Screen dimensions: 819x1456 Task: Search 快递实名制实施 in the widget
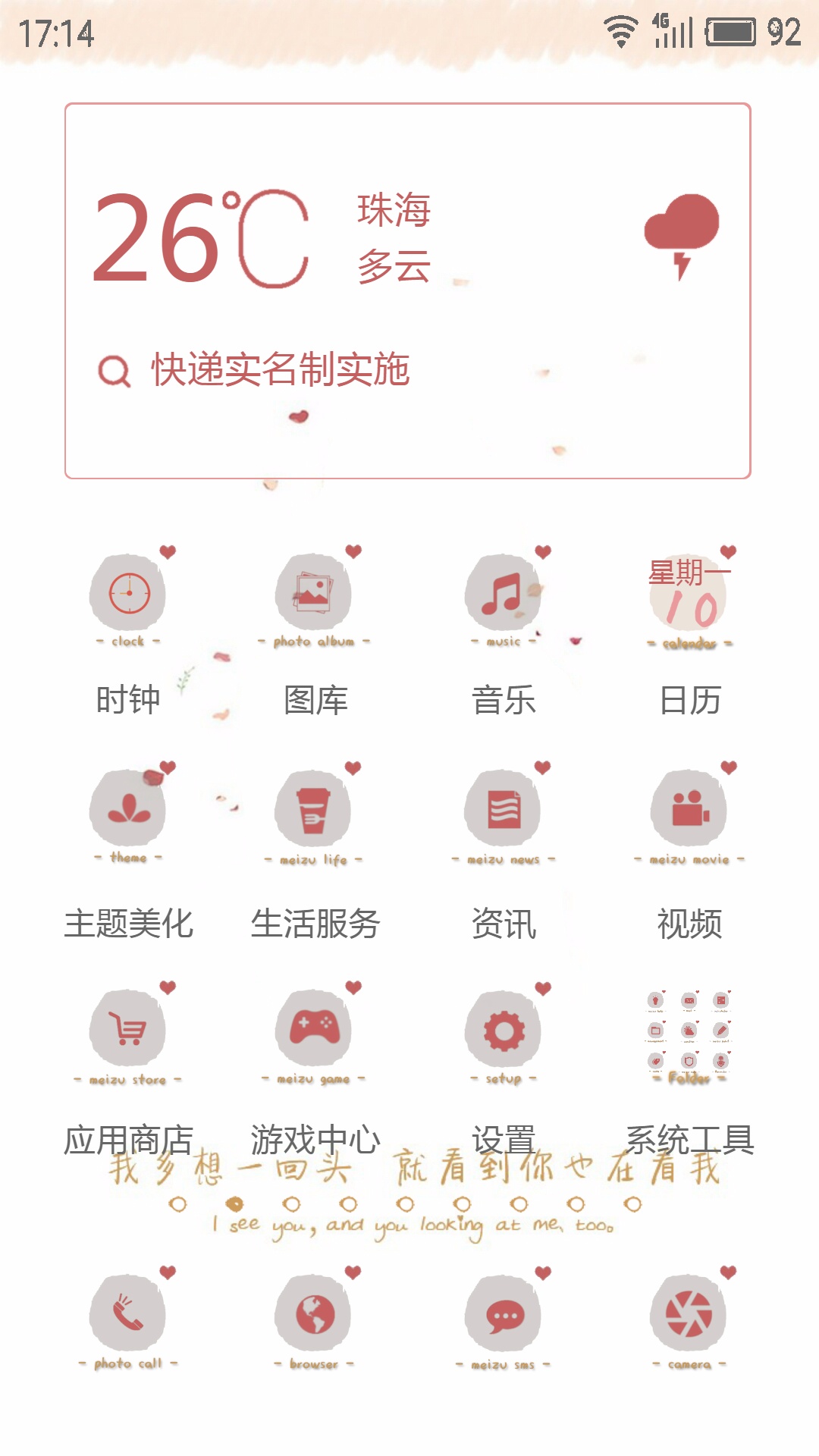(x=281, y=370)
